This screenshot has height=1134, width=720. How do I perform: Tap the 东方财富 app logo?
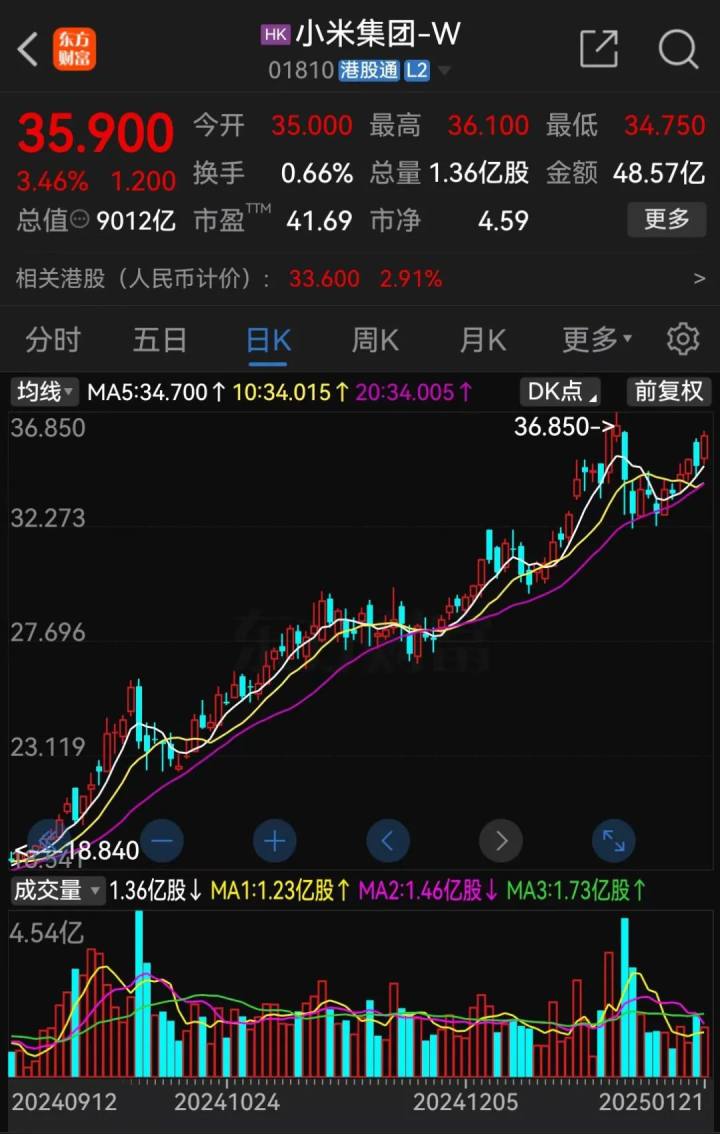(74, 49)
